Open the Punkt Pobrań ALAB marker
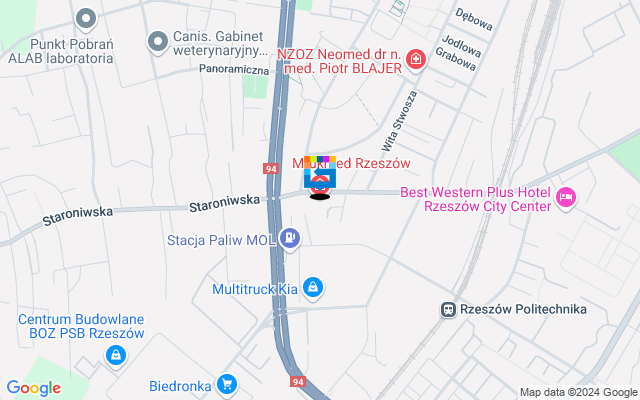This screenshot has height=400, width=640. (86, 17)
